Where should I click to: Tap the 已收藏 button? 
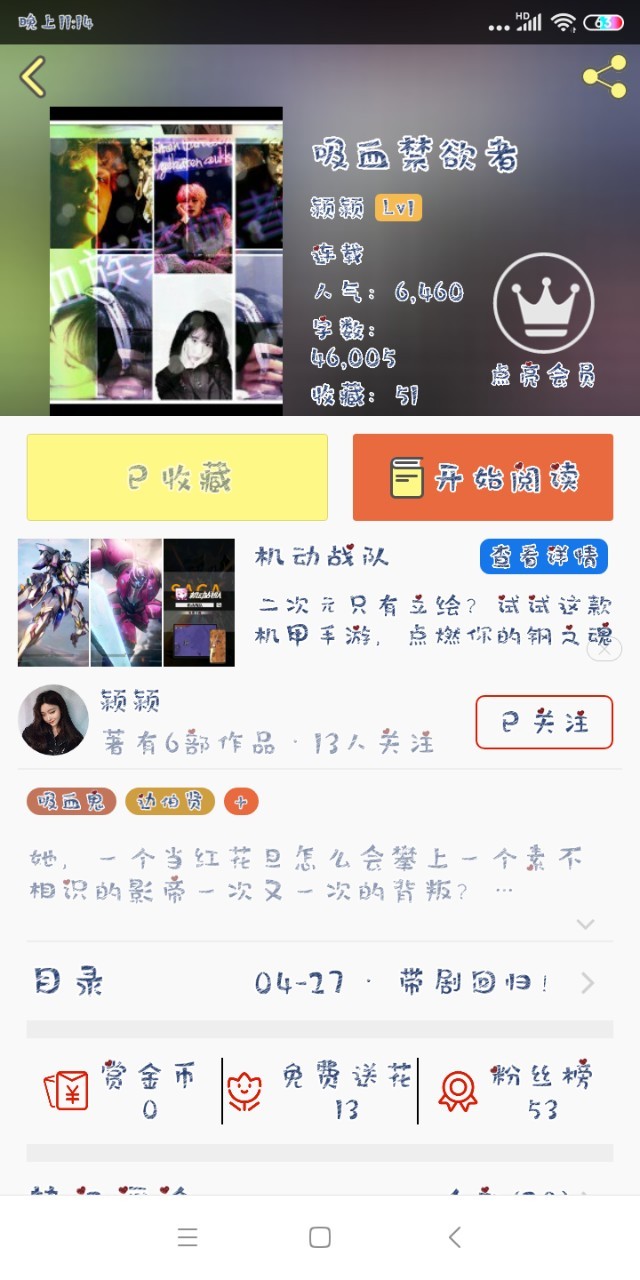[177, 478]
